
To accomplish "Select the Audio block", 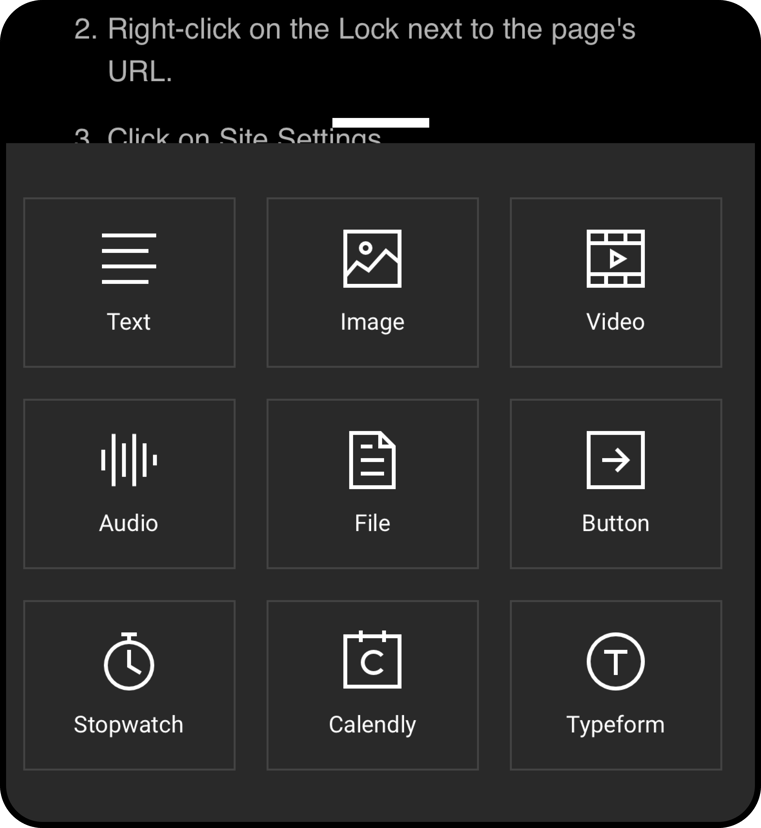I will 129,484.
